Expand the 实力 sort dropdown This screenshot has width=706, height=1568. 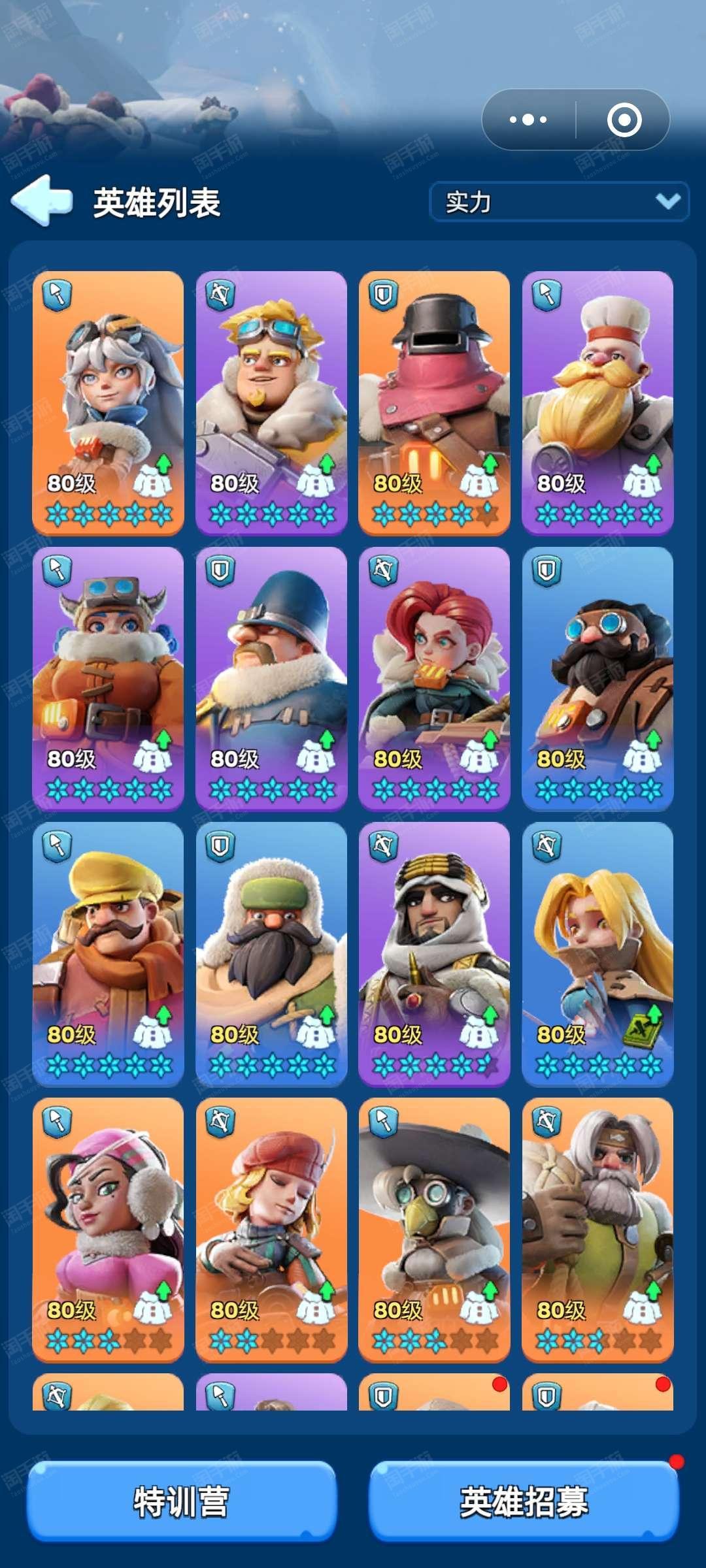point(559,202)
